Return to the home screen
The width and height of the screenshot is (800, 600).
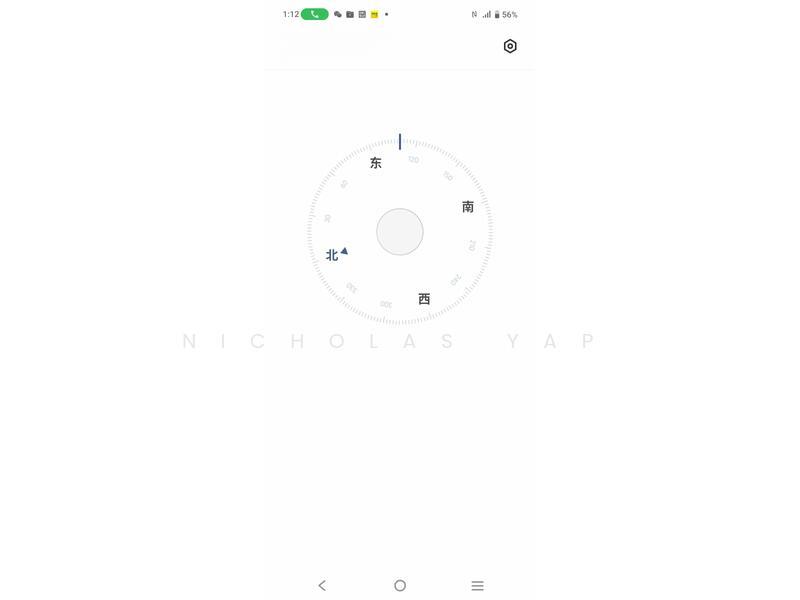click(400, 586)
